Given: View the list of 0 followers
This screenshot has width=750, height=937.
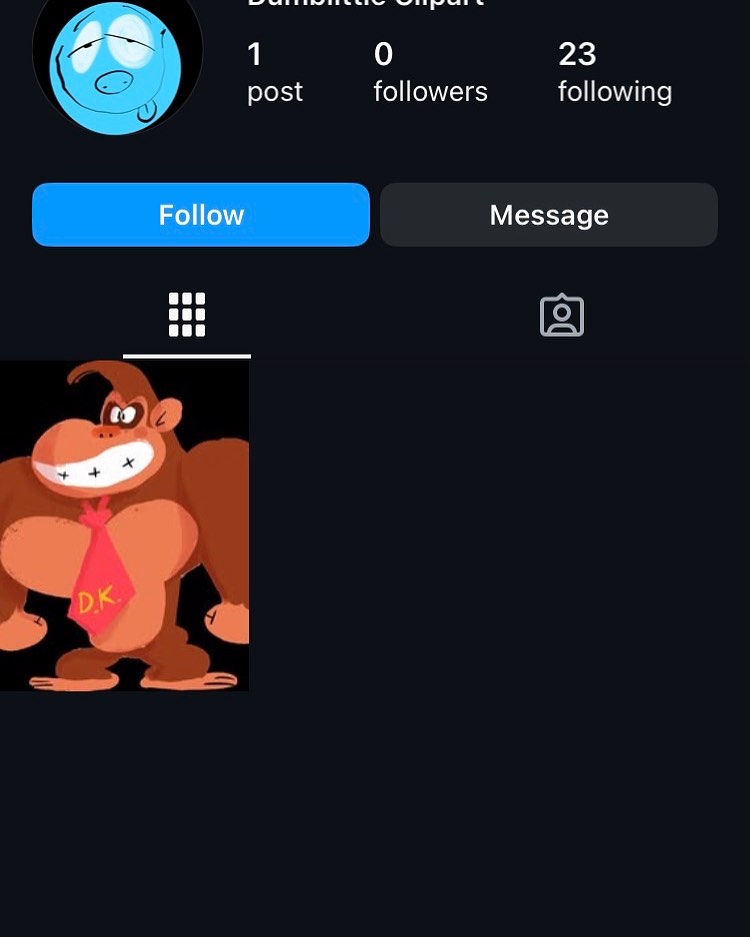Looking at the screenshot, I should 430,73.
